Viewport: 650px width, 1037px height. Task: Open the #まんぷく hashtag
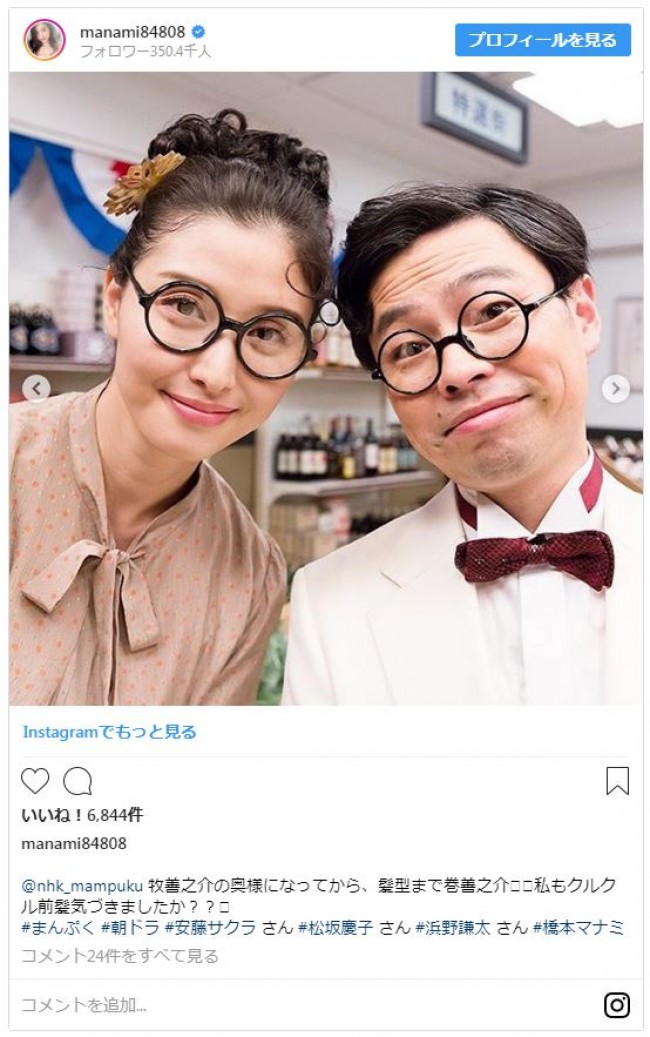pos(55,927)
